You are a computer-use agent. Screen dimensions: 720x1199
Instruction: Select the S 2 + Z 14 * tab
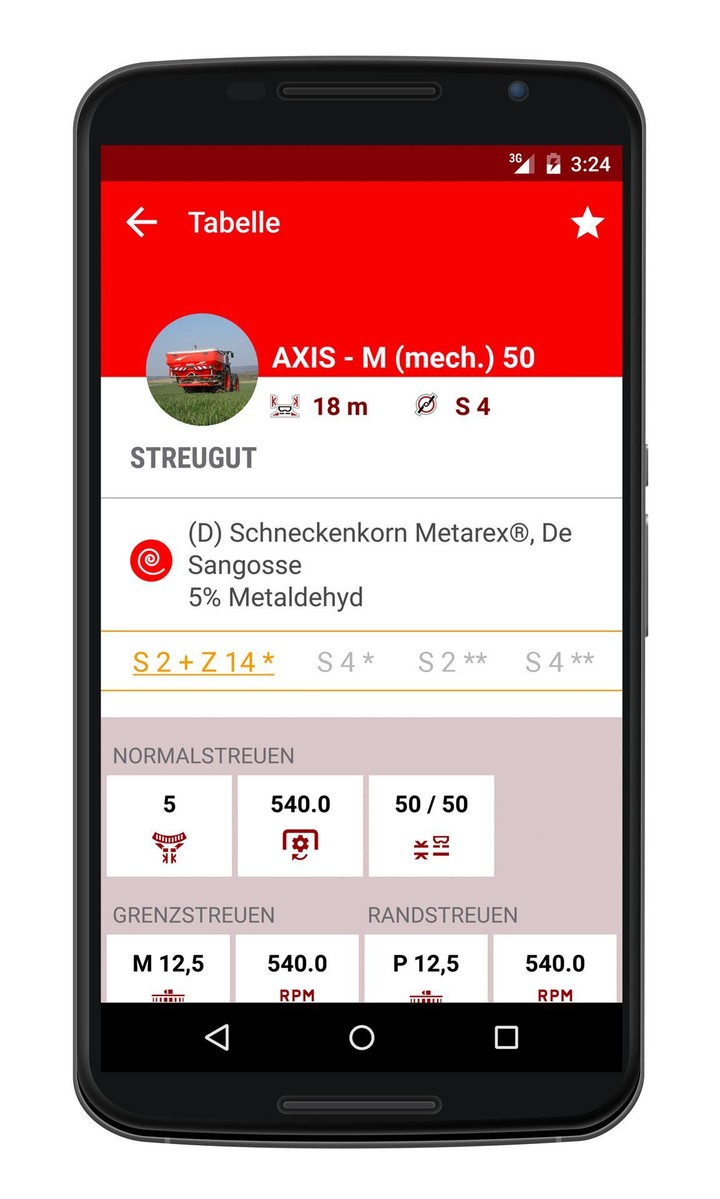(x=204, y=662)
